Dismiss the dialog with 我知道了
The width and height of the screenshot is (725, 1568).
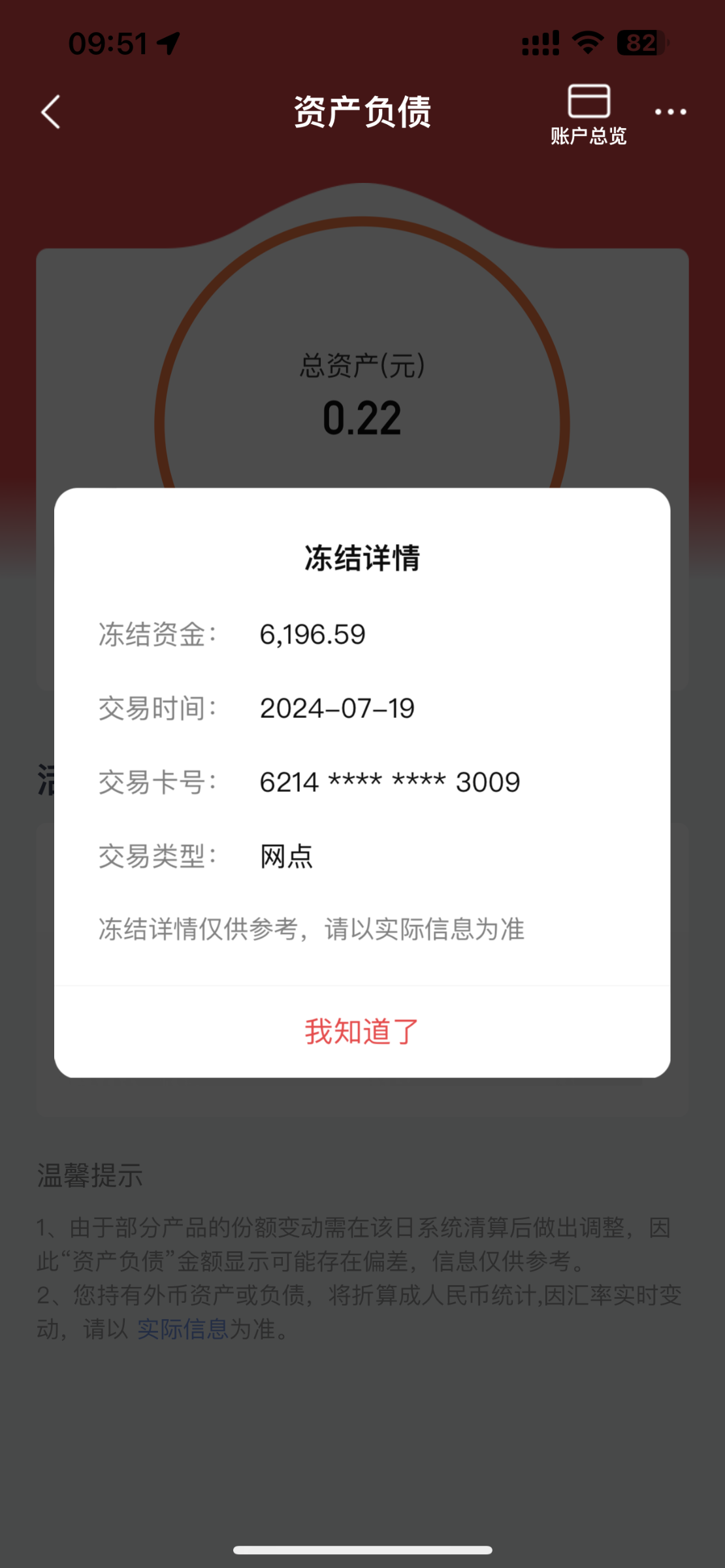[x=362, y=1032]
